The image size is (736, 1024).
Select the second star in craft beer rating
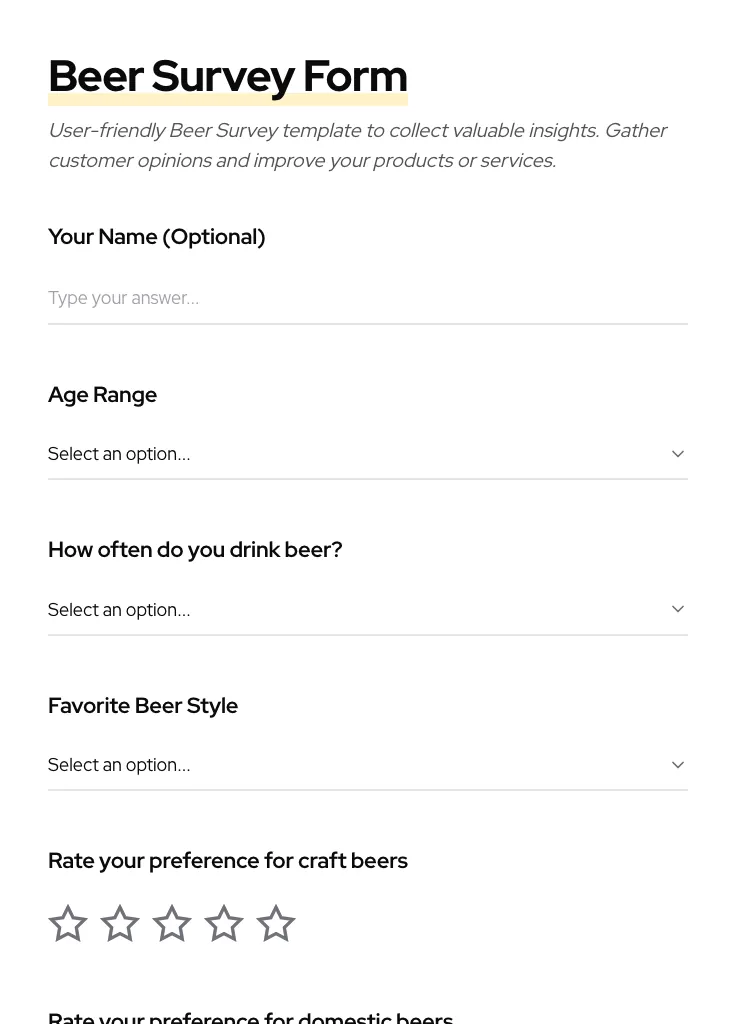pyautogui.click(x=120, y=923)
